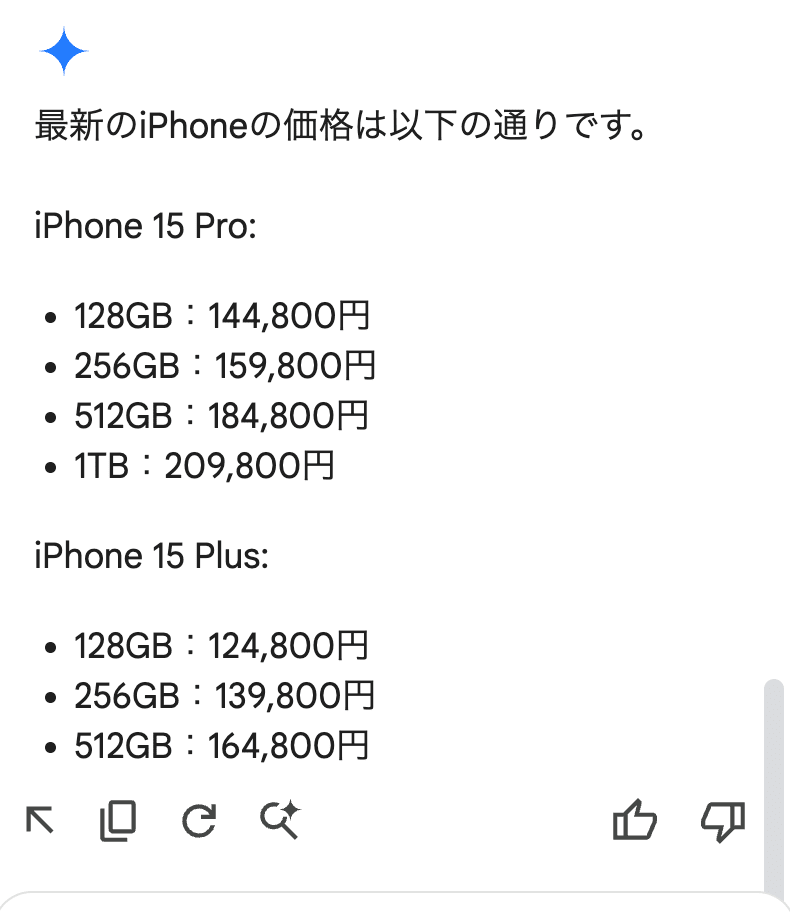790x918 pixels.
Task: Copy the iPhone price response
Action: [118, 821]
